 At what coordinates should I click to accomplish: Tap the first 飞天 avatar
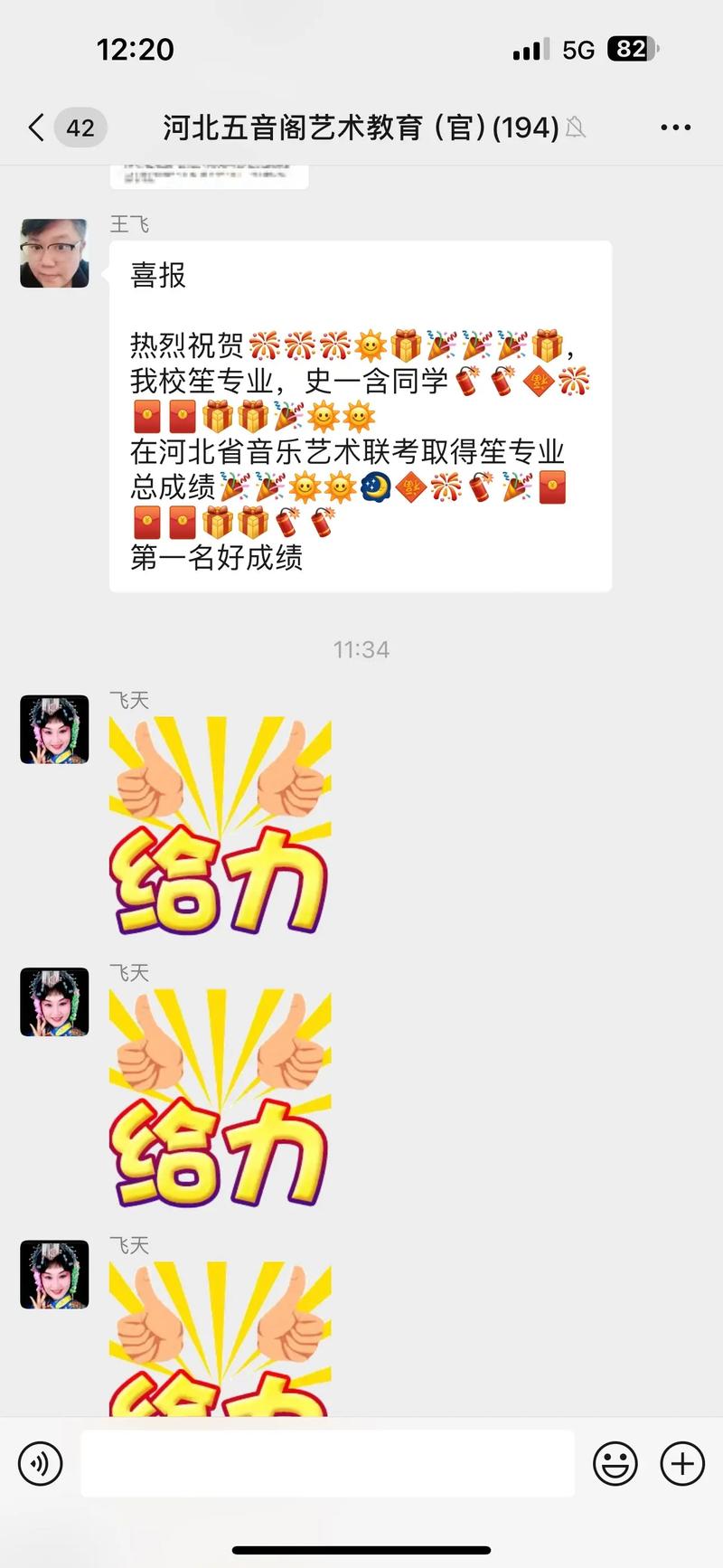[x=52, y=731]
